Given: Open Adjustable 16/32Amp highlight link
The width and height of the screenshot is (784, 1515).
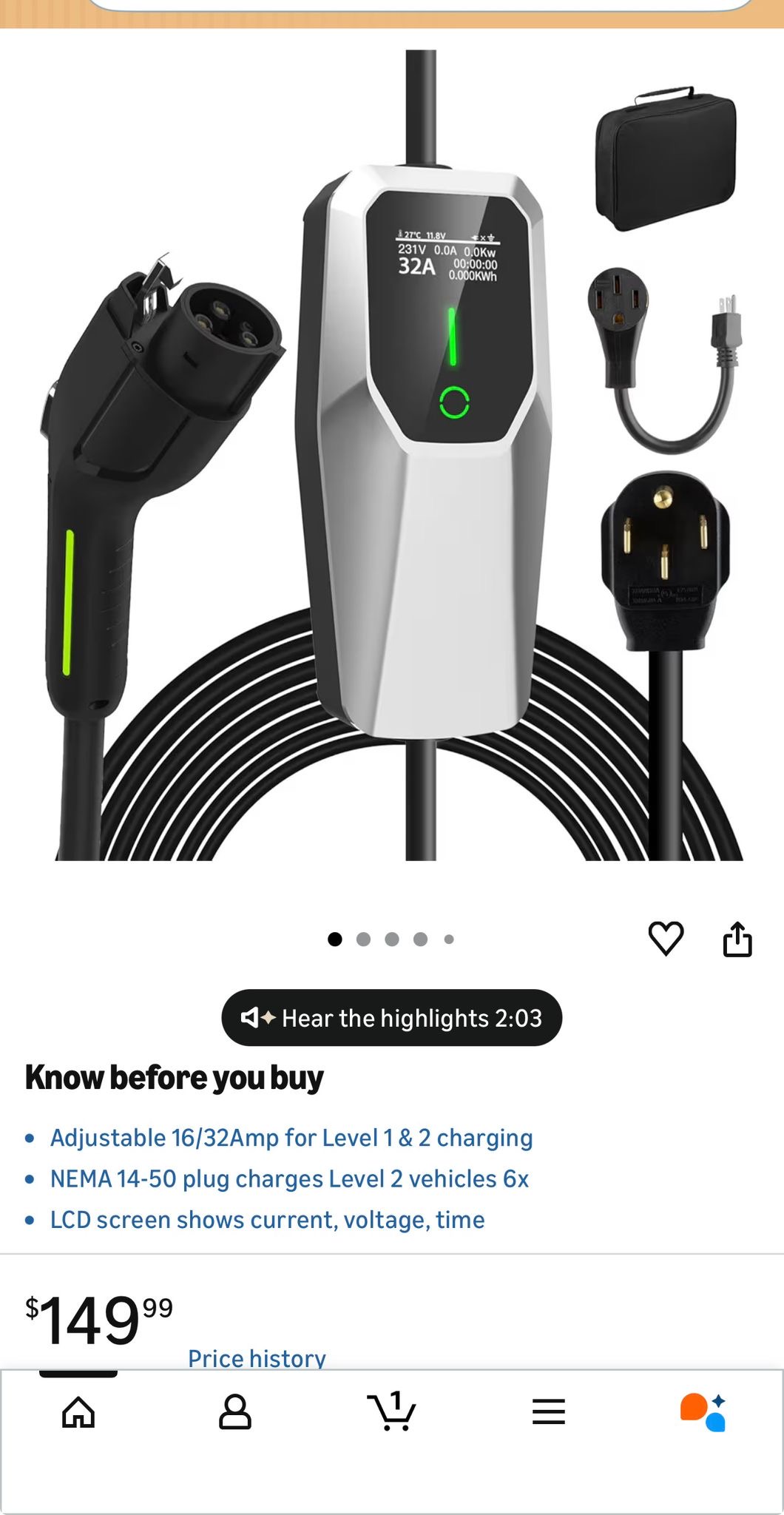Looking at the screenshot, I should point(291,1138).
